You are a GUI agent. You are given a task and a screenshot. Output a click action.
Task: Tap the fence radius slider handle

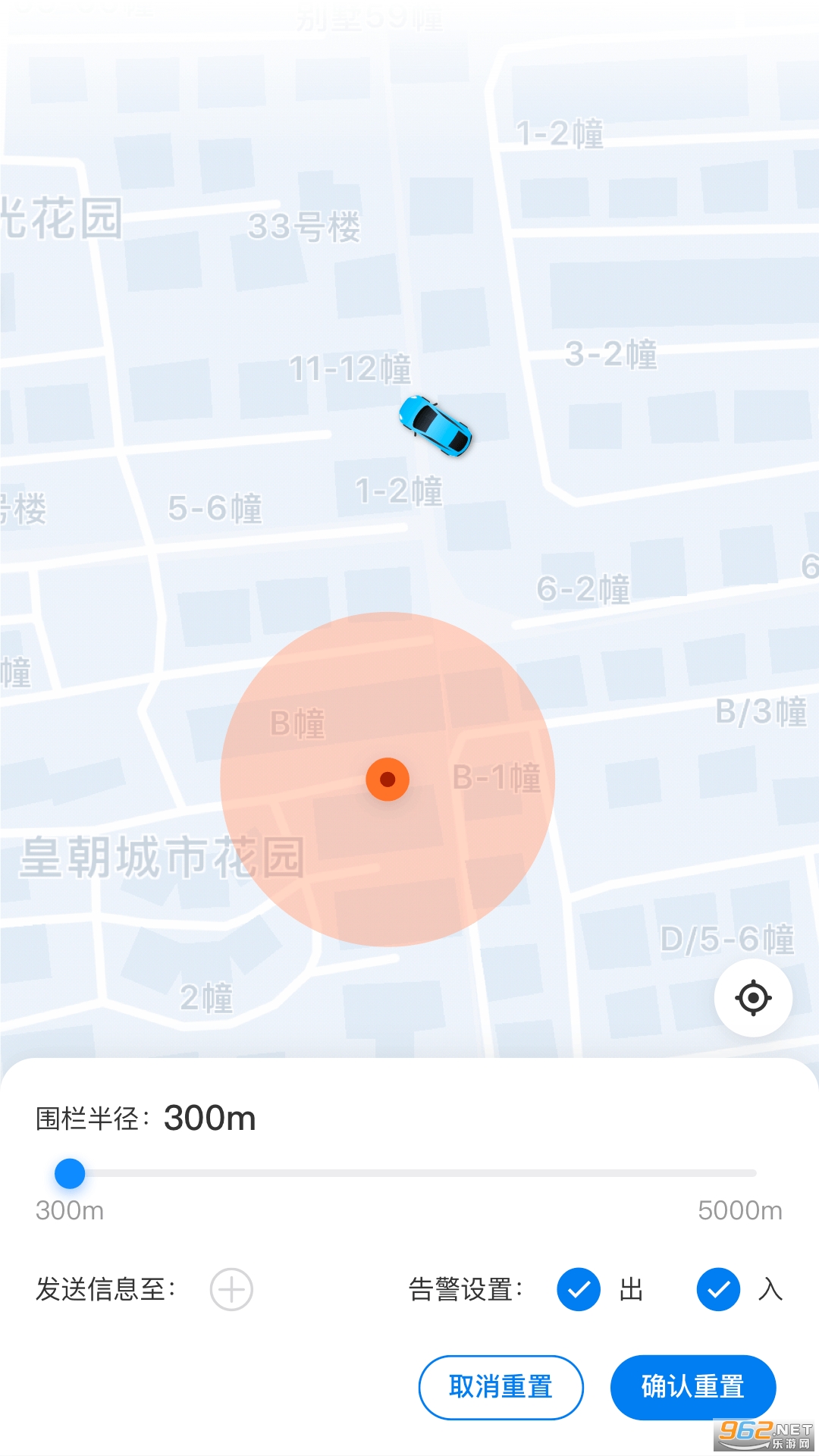(x=70, y=1173)
